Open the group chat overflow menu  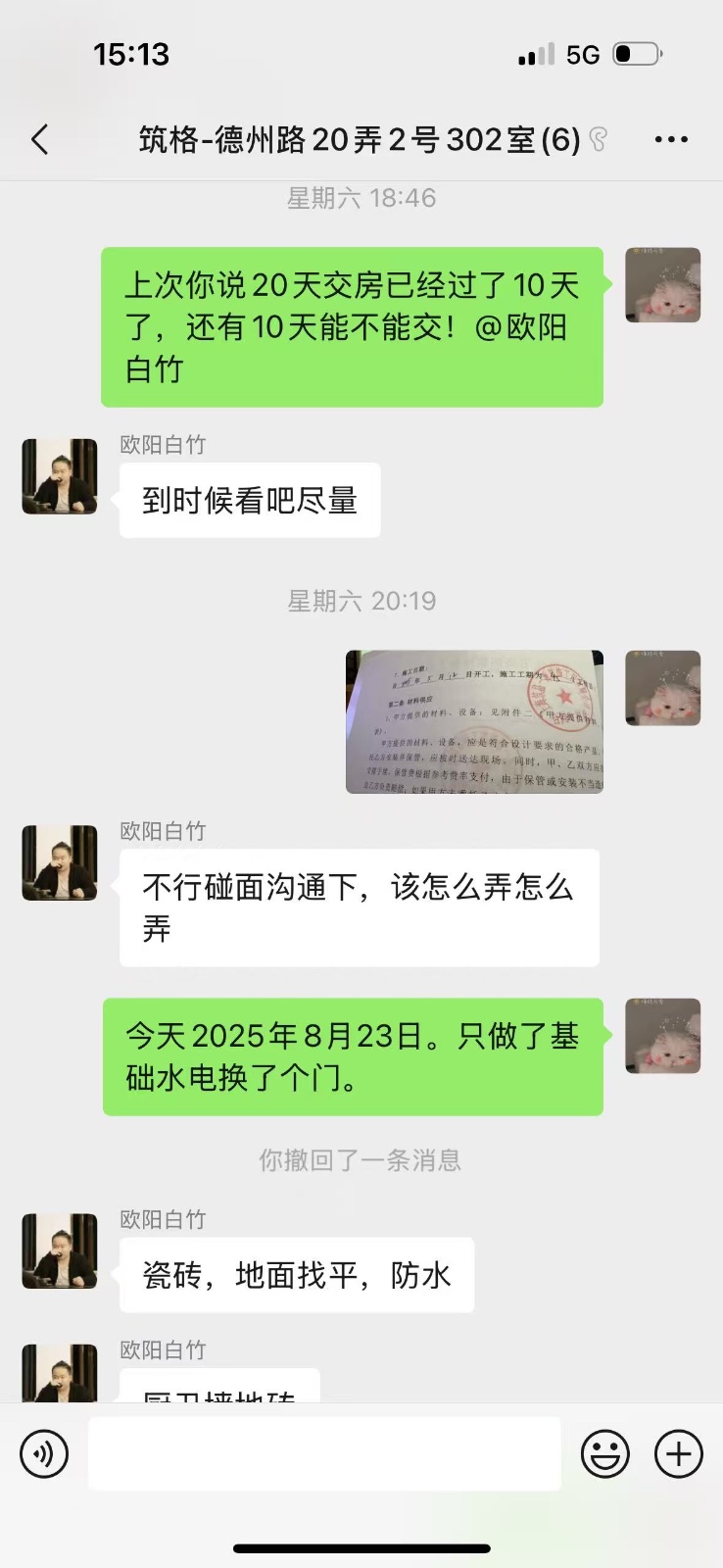coord(671,140)
